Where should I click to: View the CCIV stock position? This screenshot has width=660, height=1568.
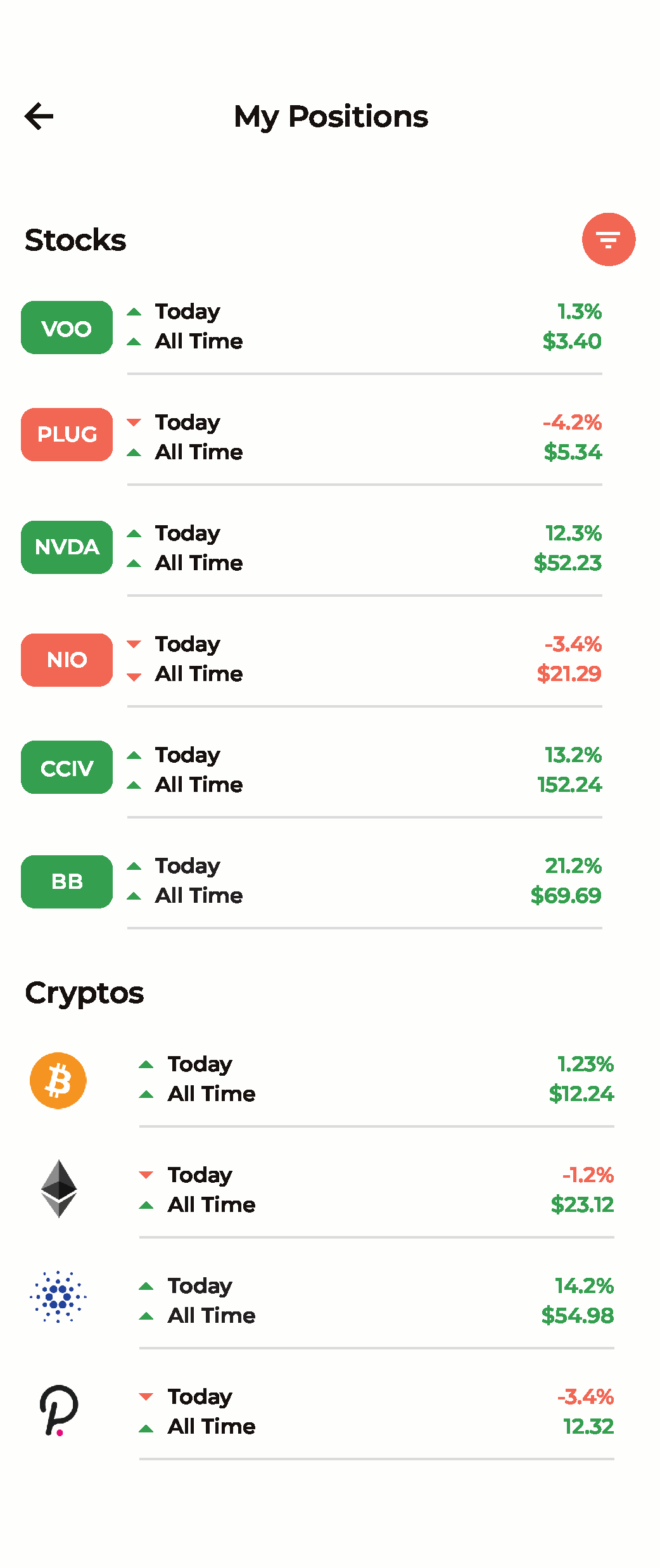67,768
